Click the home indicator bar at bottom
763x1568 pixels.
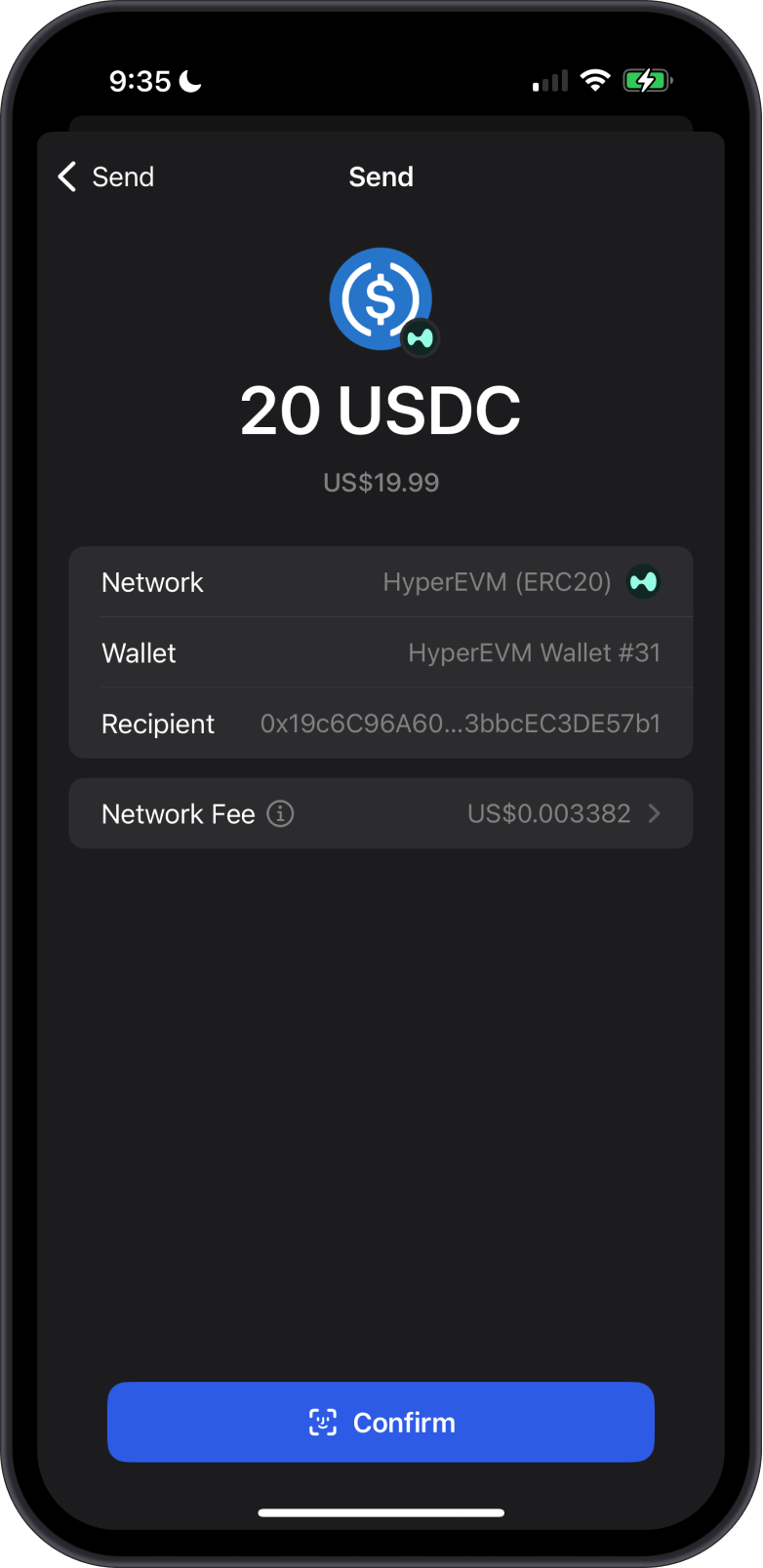click(x=381, y=1512)
